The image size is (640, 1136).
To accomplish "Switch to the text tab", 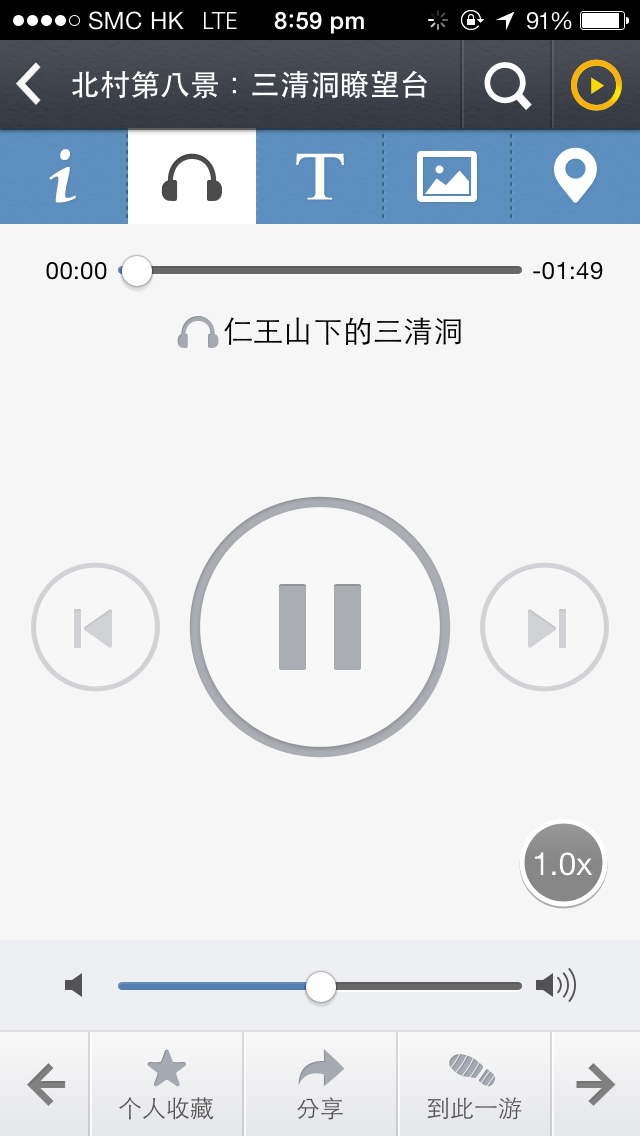I will click(320, 177).
